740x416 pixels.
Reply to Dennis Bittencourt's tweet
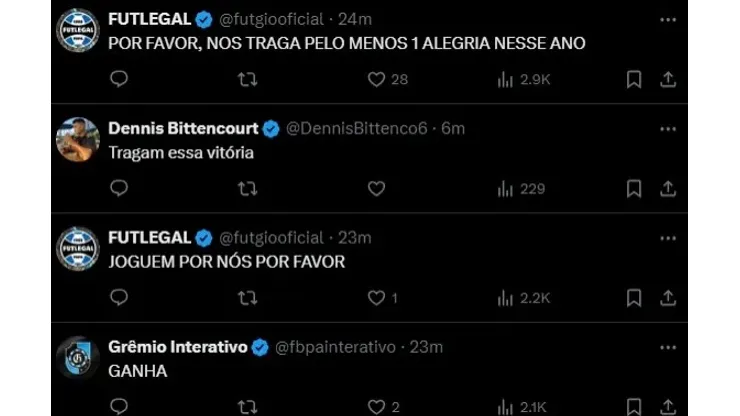tap(118, 188)
